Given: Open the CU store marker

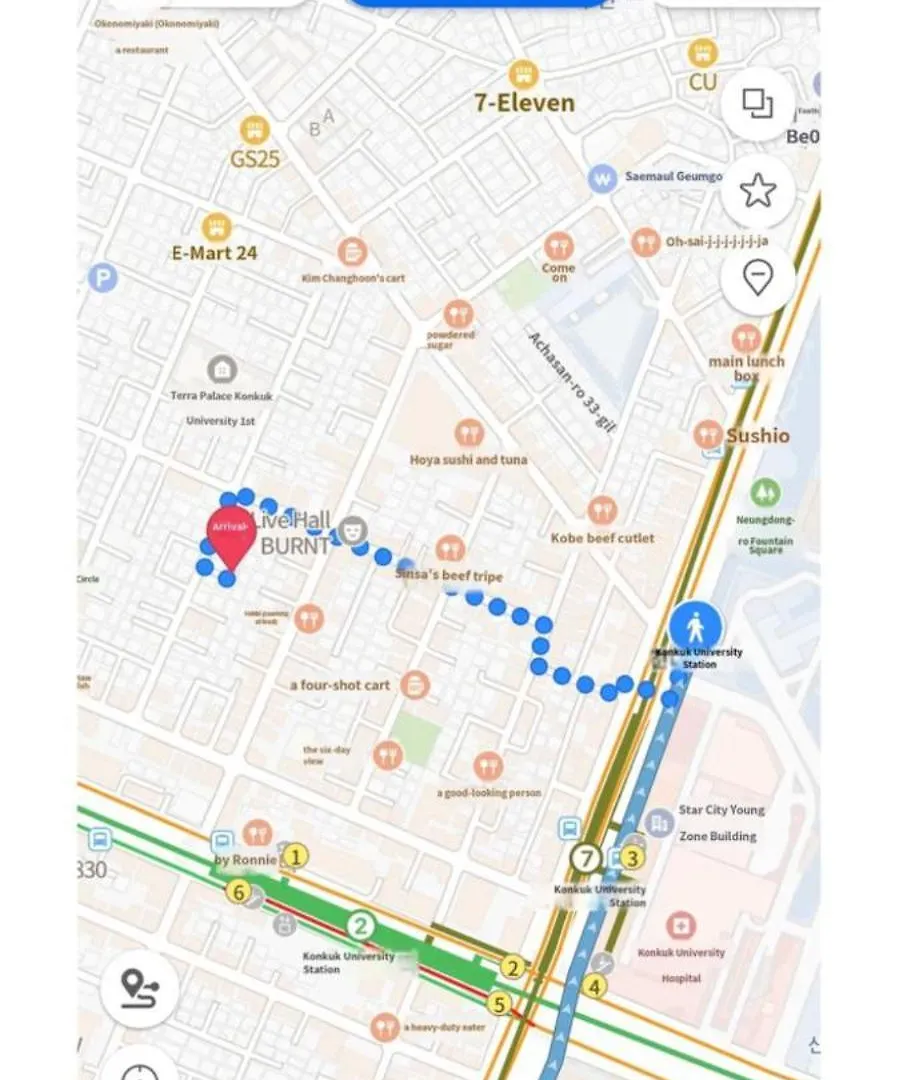Looking at the screenshot, I should (703, 54).
